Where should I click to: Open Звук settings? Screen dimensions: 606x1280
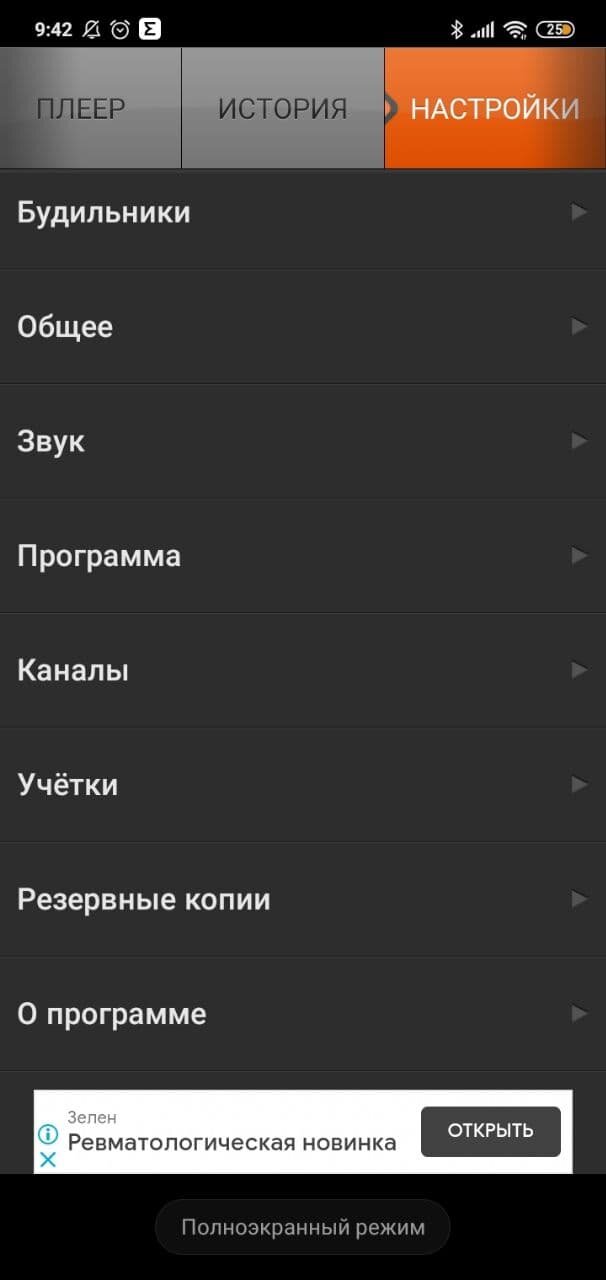[303, 441]
